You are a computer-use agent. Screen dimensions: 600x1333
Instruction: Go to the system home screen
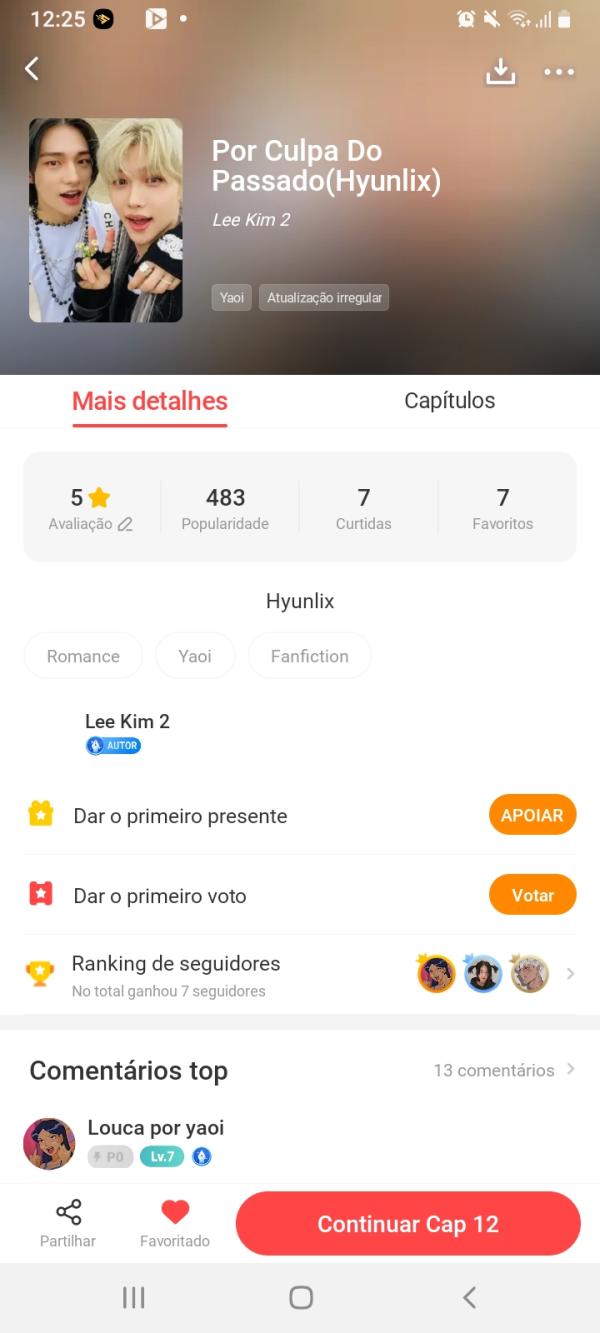coord(300,1297)
